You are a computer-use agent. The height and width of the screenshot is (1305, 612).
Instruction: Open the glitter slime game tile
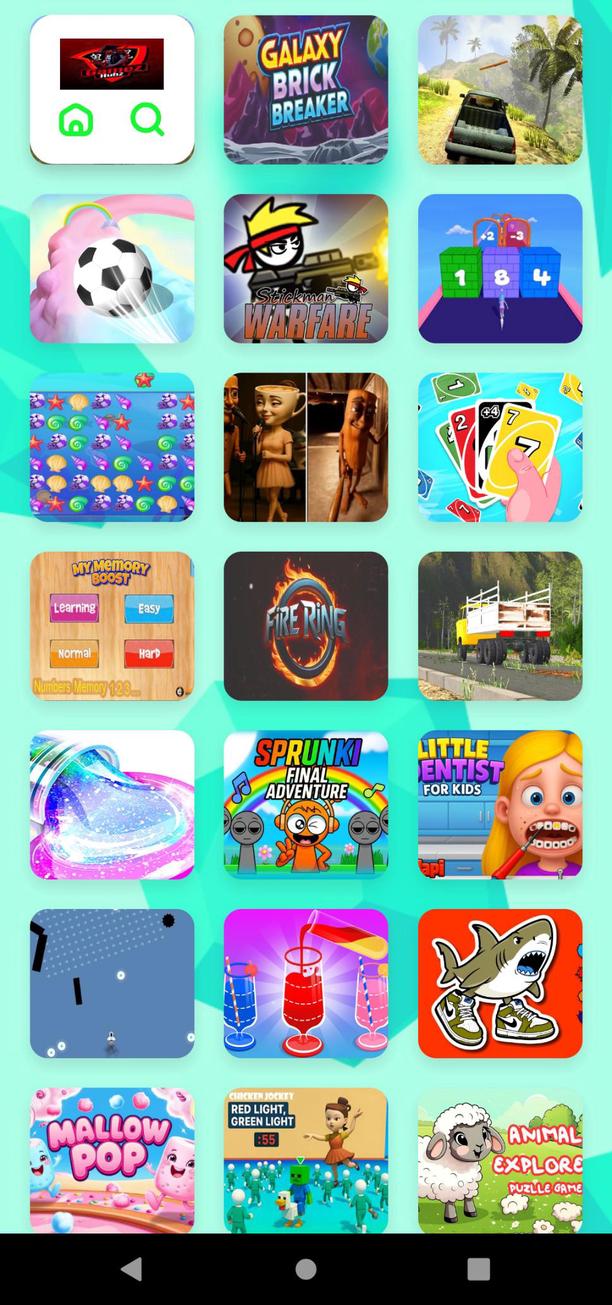(x=112, y=805)
